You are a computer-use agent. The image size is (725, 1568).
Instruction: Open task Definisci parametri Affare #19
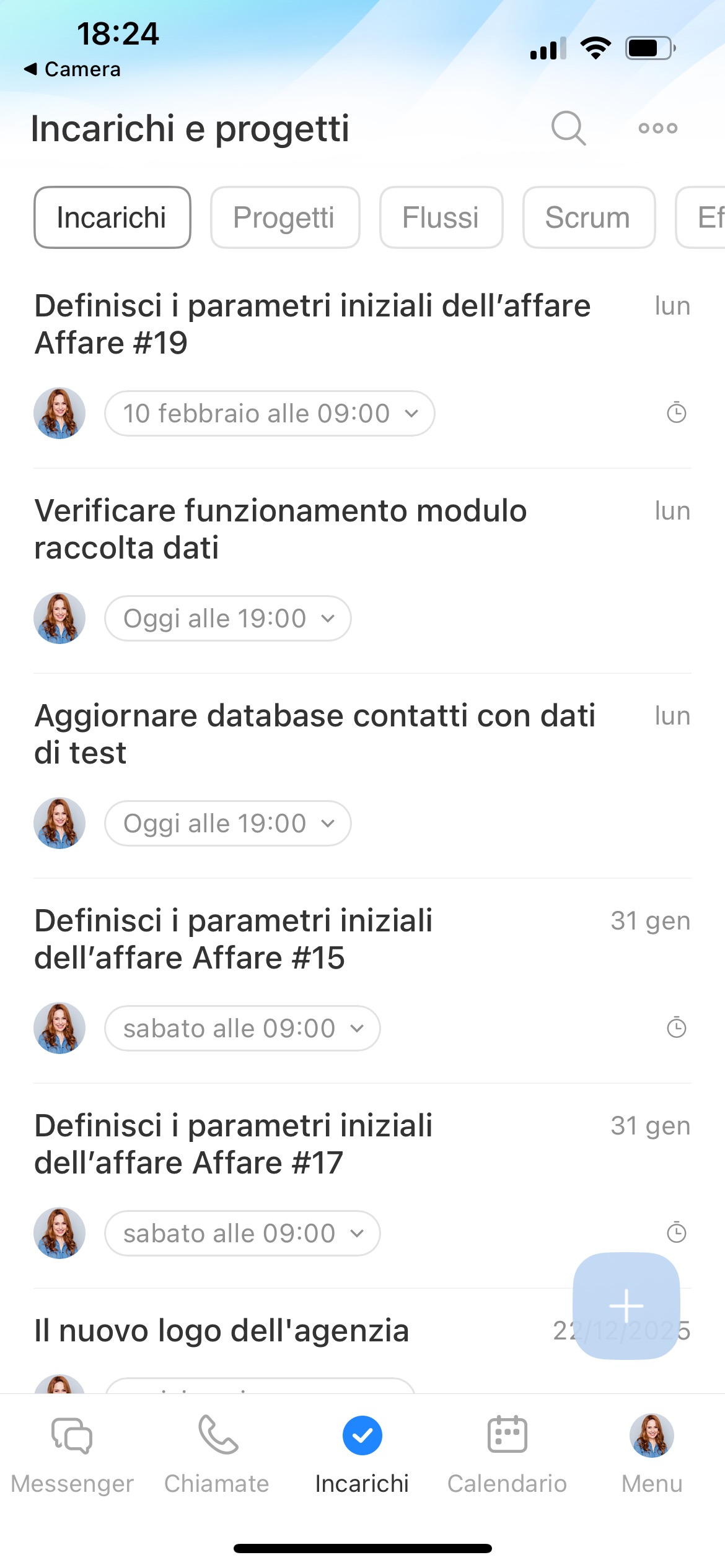tap(312, 324)
